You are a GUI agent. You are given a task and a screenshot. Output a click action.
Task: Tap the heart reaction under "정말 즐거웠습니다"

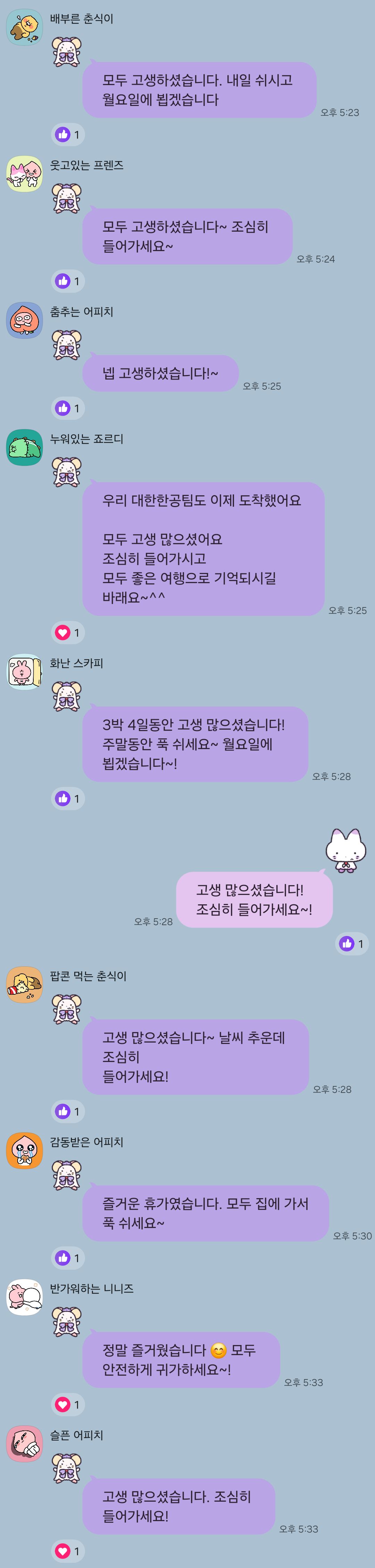point(67,1404)
